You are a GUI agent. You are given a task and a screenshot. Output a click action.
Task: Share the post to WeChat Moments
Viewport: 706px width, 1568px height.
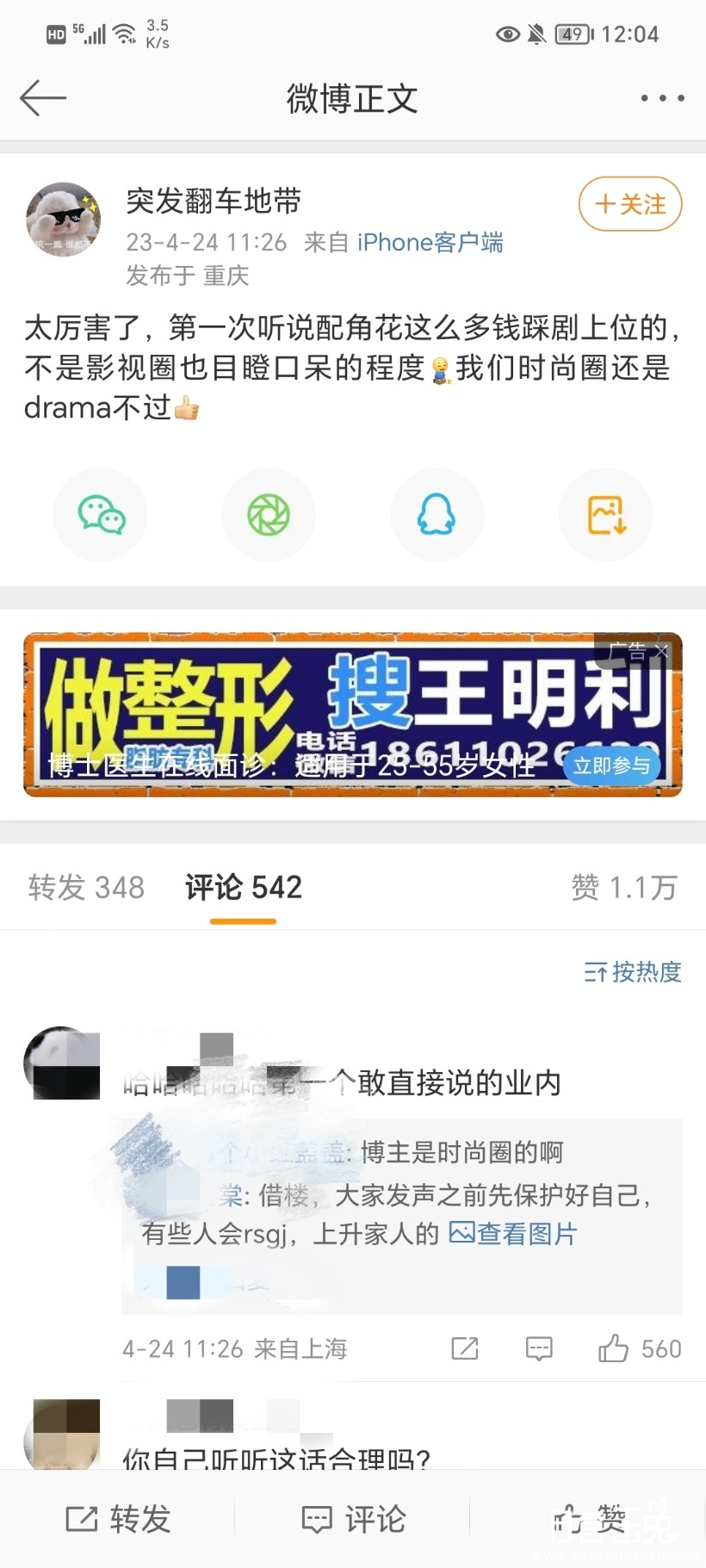(269, 515)
